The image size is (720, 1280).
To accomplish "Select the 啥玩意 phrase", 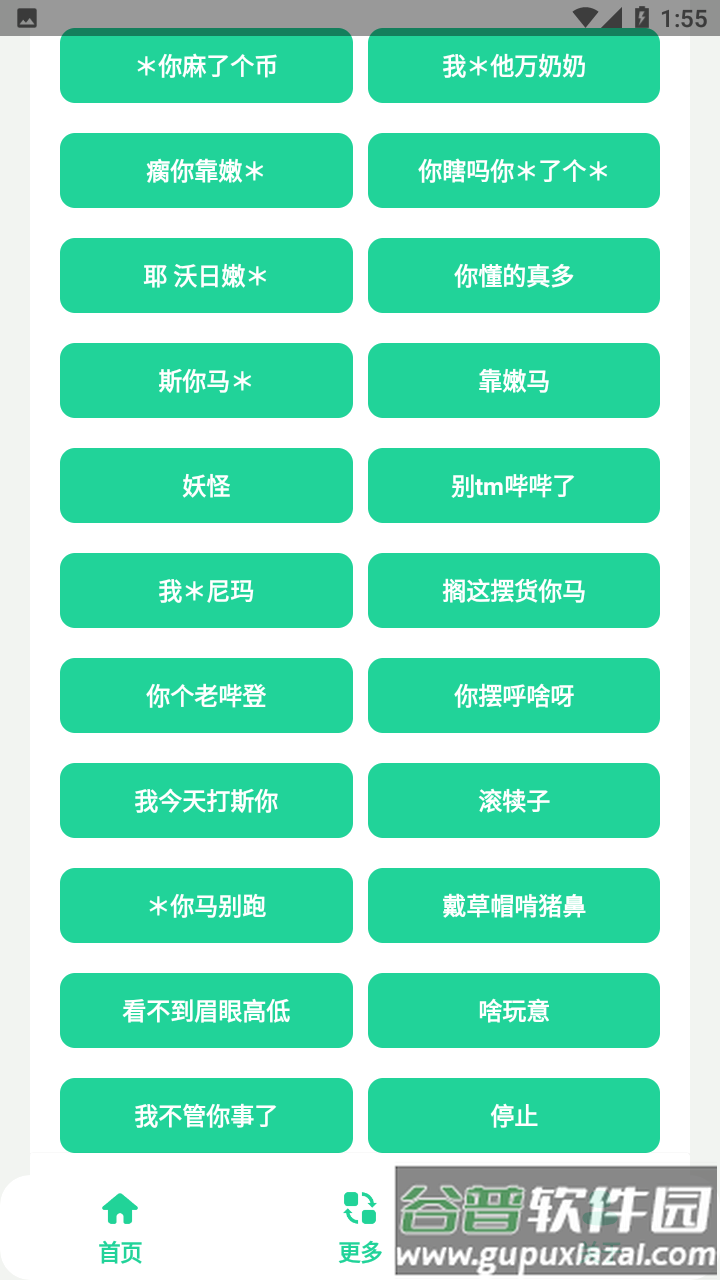I will tap(513, 1010).
